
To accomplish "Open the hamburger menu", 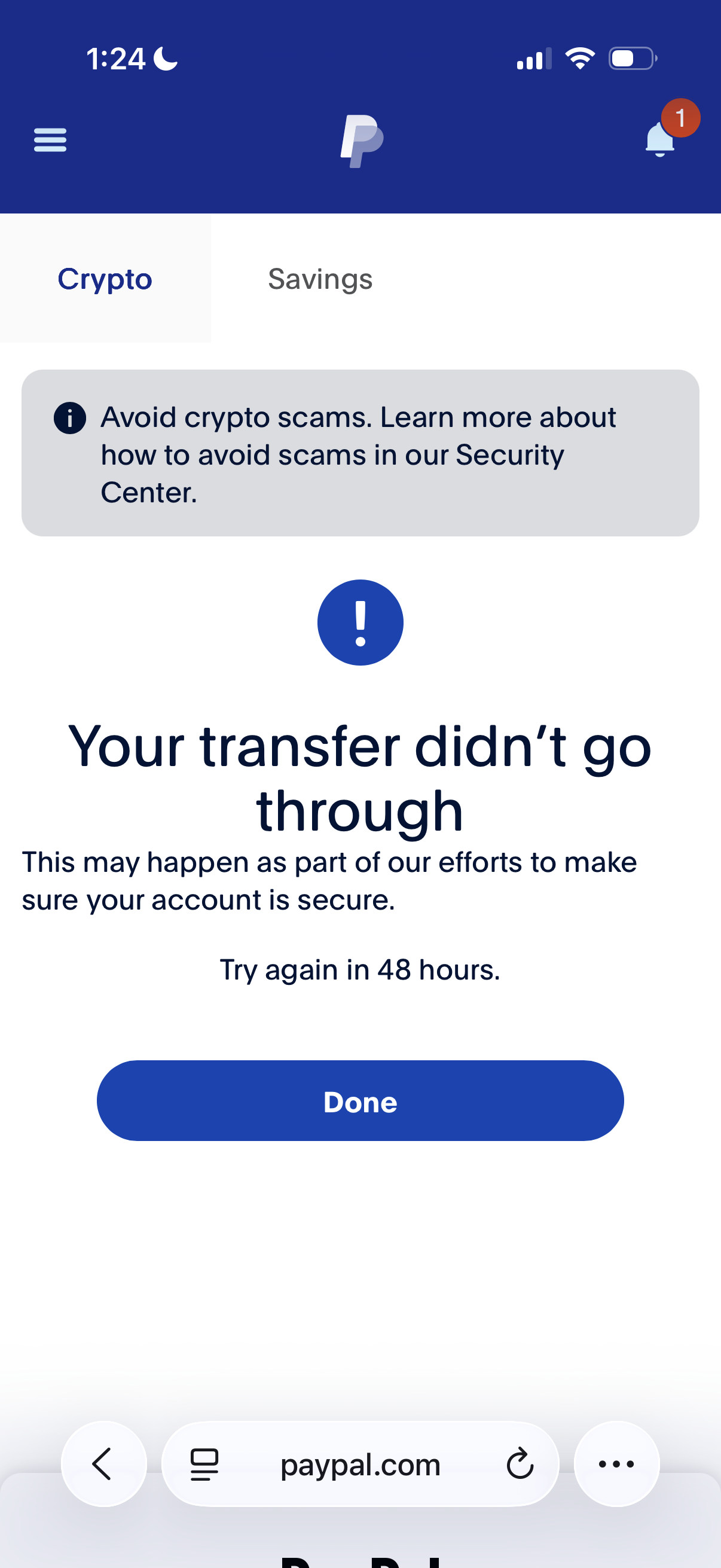I will pos(50,140).
